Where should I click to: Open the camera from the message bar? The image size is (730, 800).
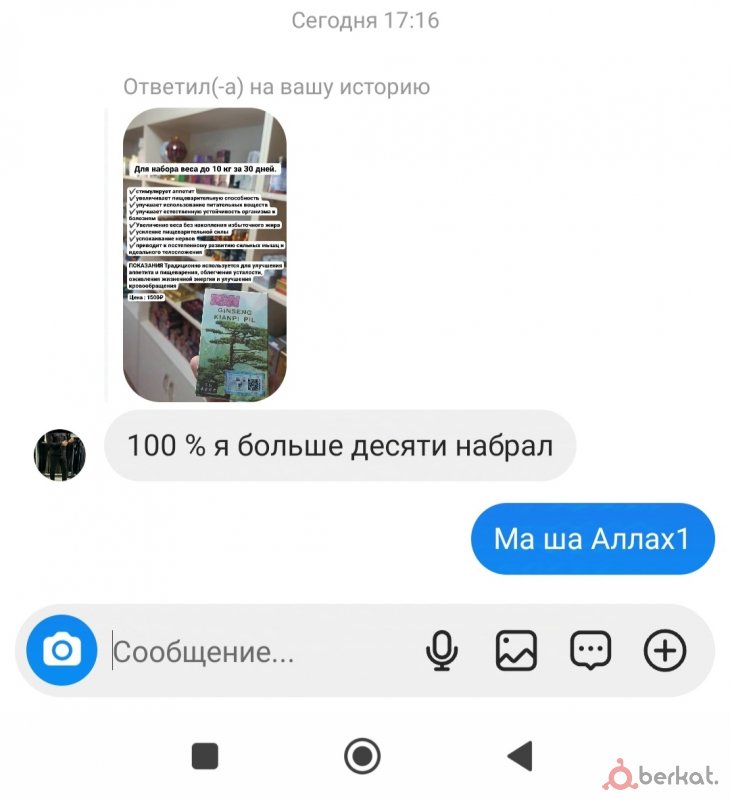point(61,651)
